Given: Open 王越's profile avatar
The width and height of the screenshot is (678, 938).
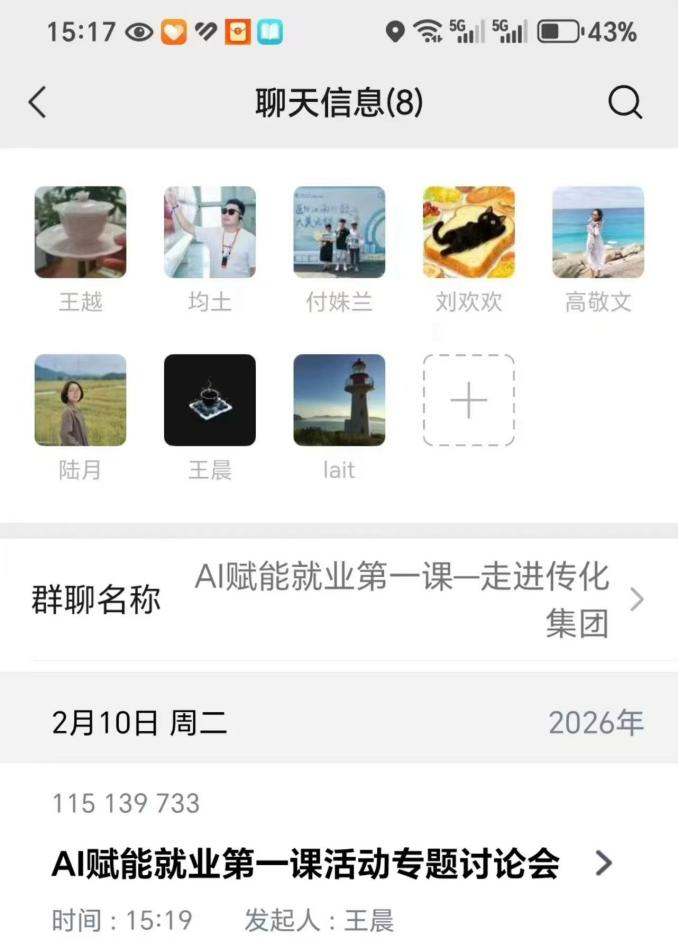Looking at the screenshot, I should pos(80,232).
